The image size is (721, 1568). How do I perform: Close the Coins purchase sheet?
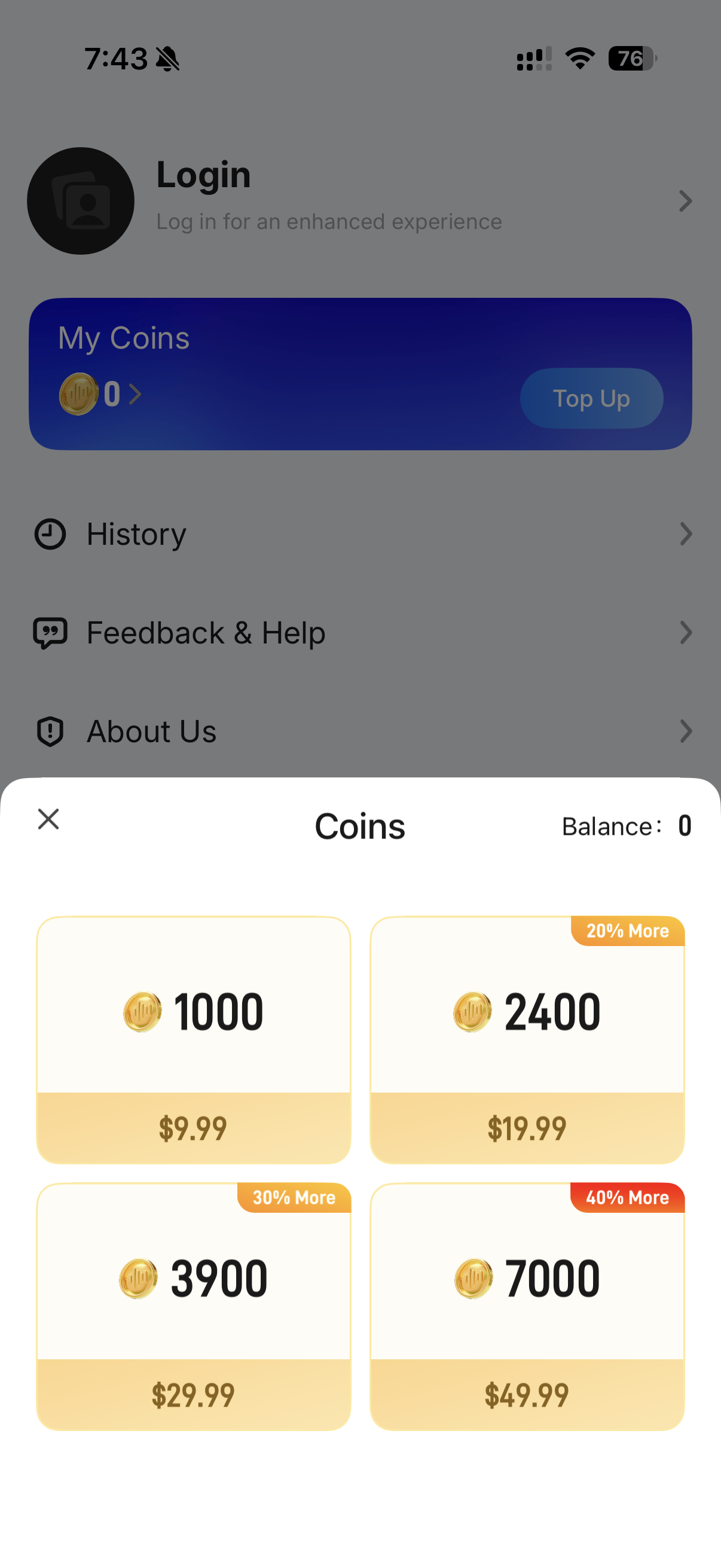tap(48, 819)
